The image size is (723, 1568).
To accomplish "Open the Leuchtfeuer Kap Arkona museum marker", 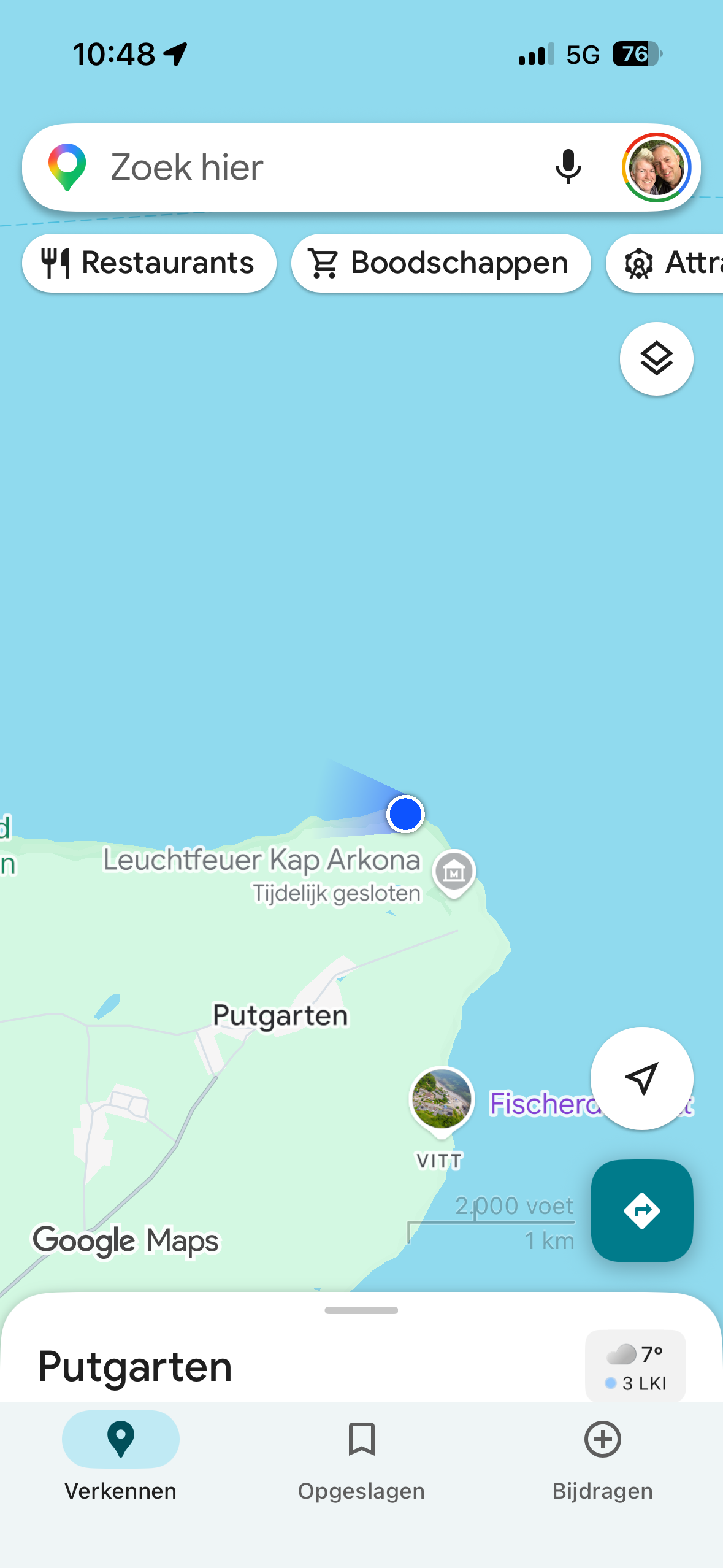I will (454, 872).
